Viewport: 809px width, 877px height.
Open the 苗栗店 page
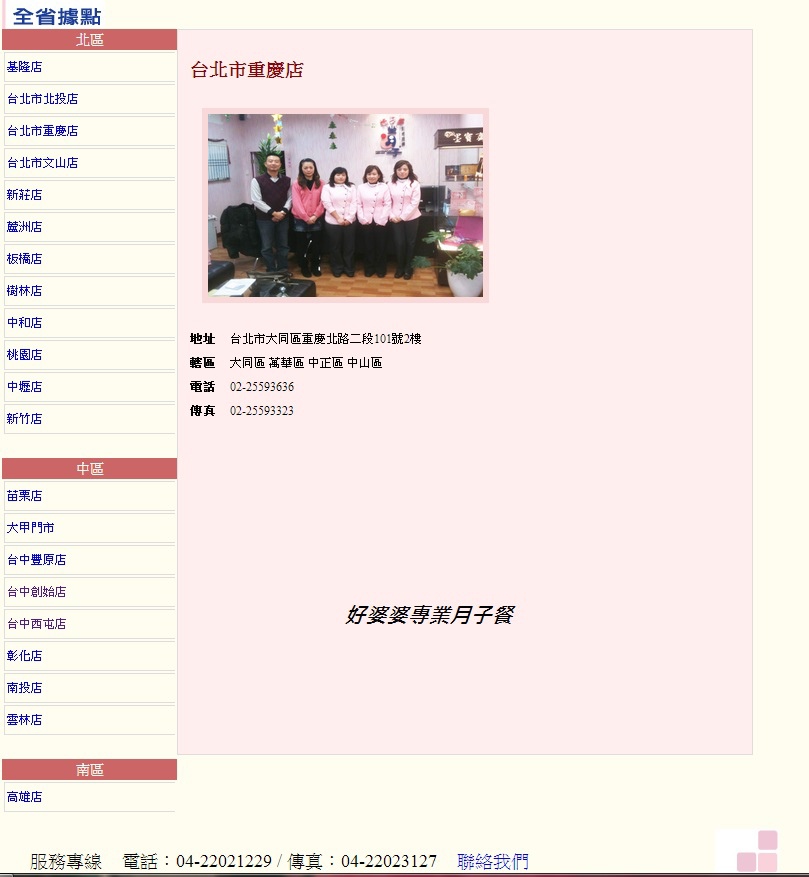(24, 496)
